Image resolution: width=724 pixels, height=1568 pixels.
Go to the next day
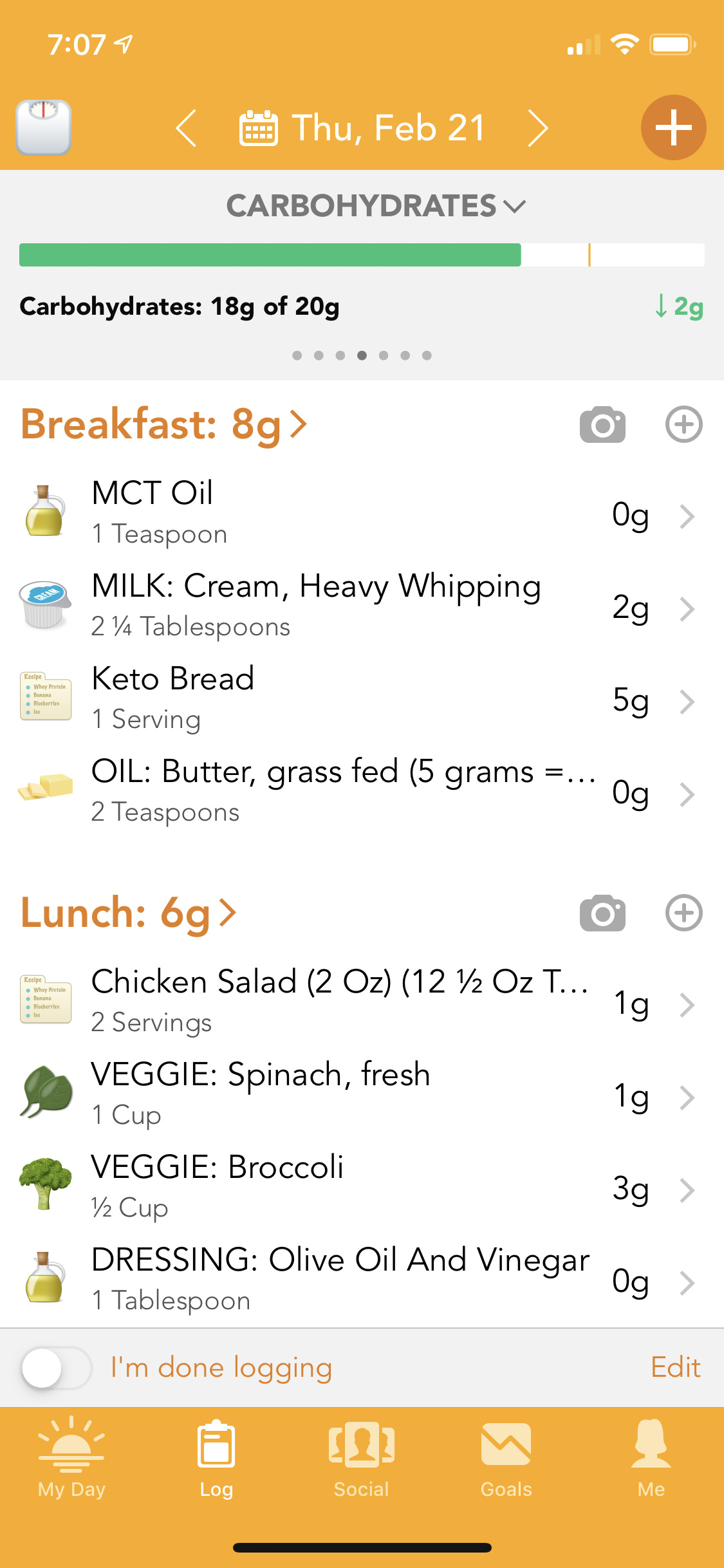coord(538,128)
